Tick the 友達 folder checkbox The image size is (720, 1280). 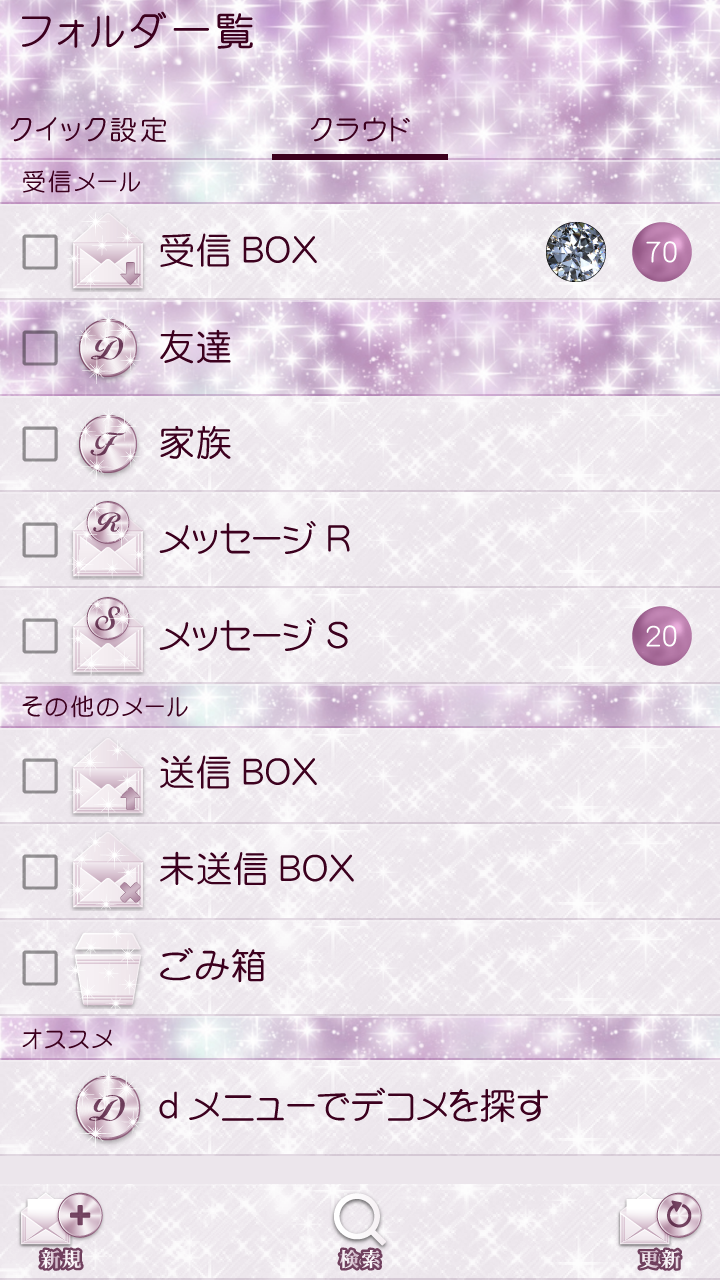(x=40, y=348)
